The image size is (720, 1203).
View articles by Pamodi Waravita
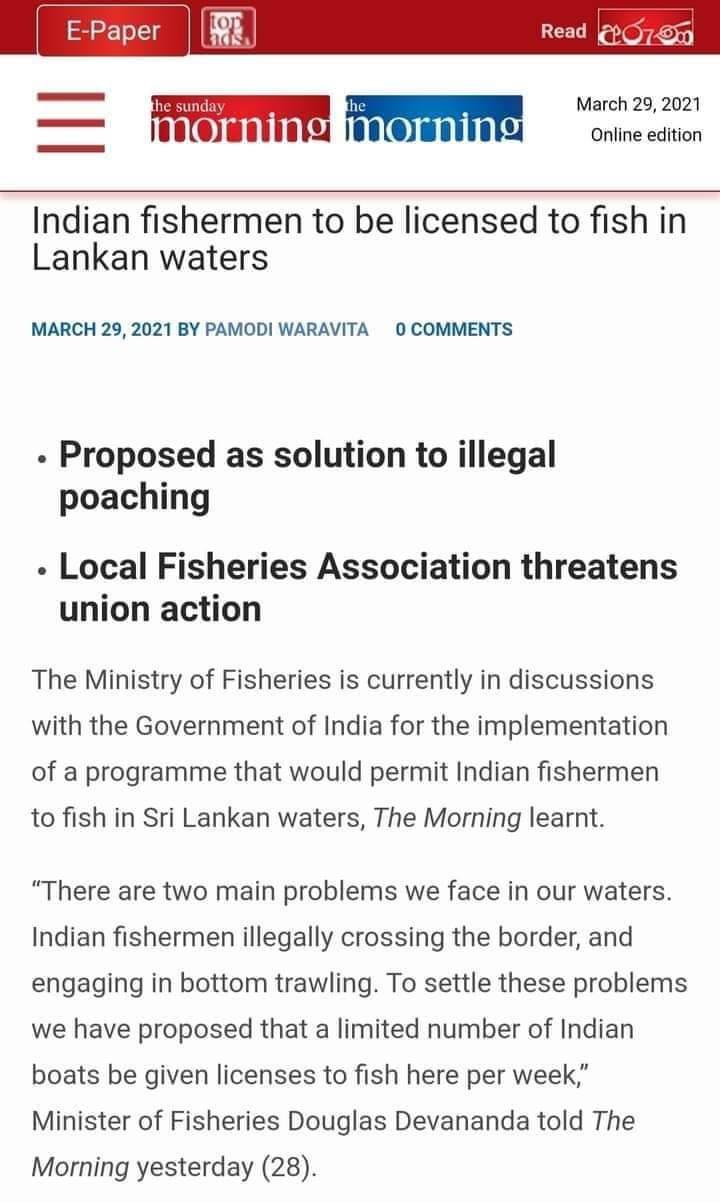[286, 329]
